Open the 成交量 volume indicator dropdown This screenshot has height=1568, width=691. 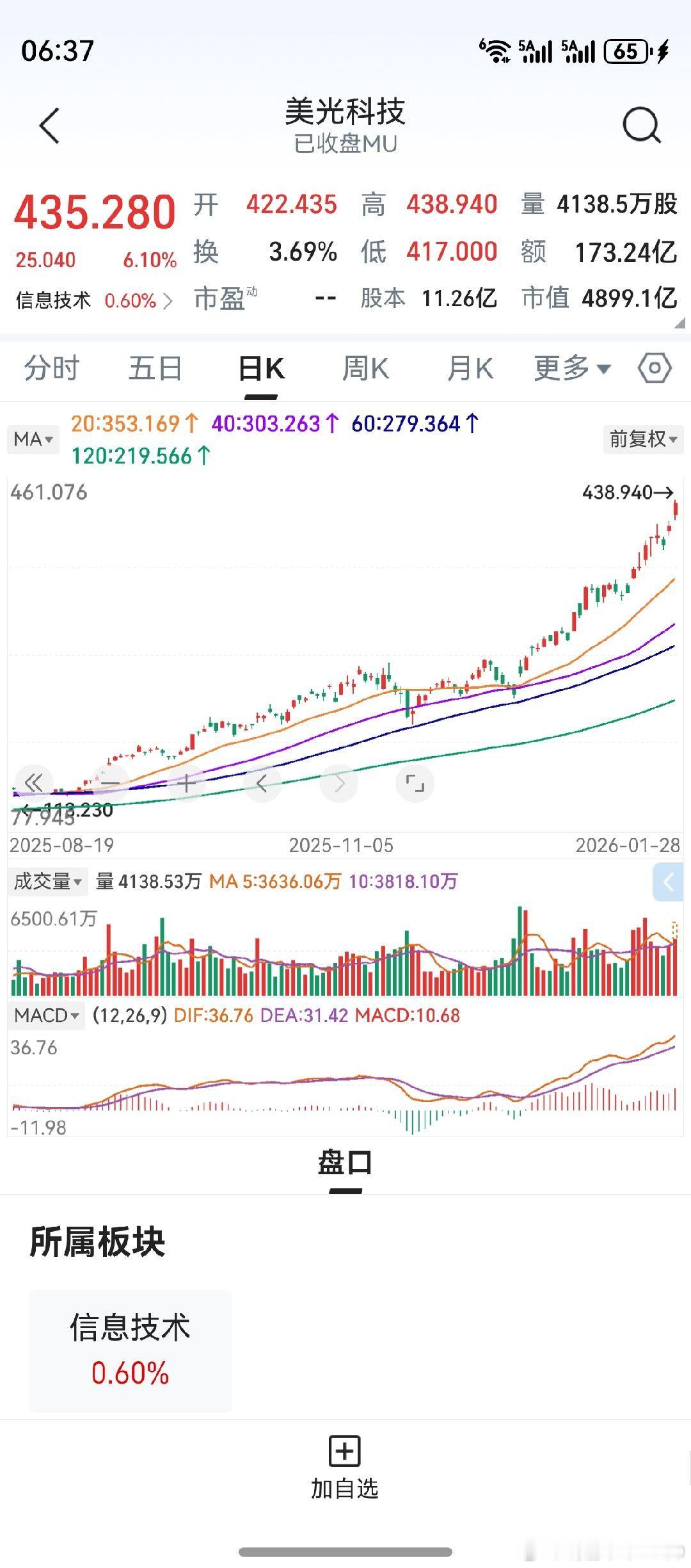(48, 881)
